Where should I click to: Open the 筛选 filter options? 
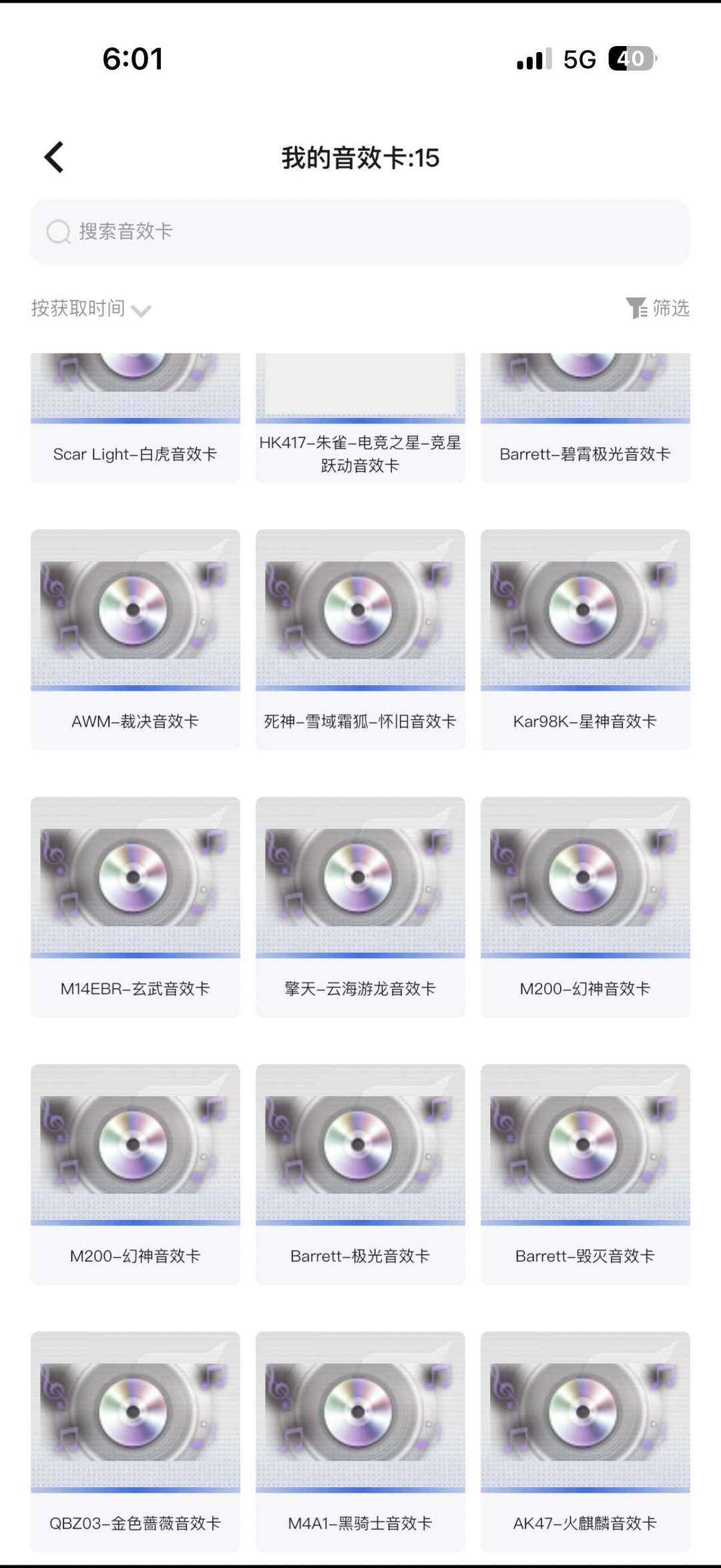(658, 308)
